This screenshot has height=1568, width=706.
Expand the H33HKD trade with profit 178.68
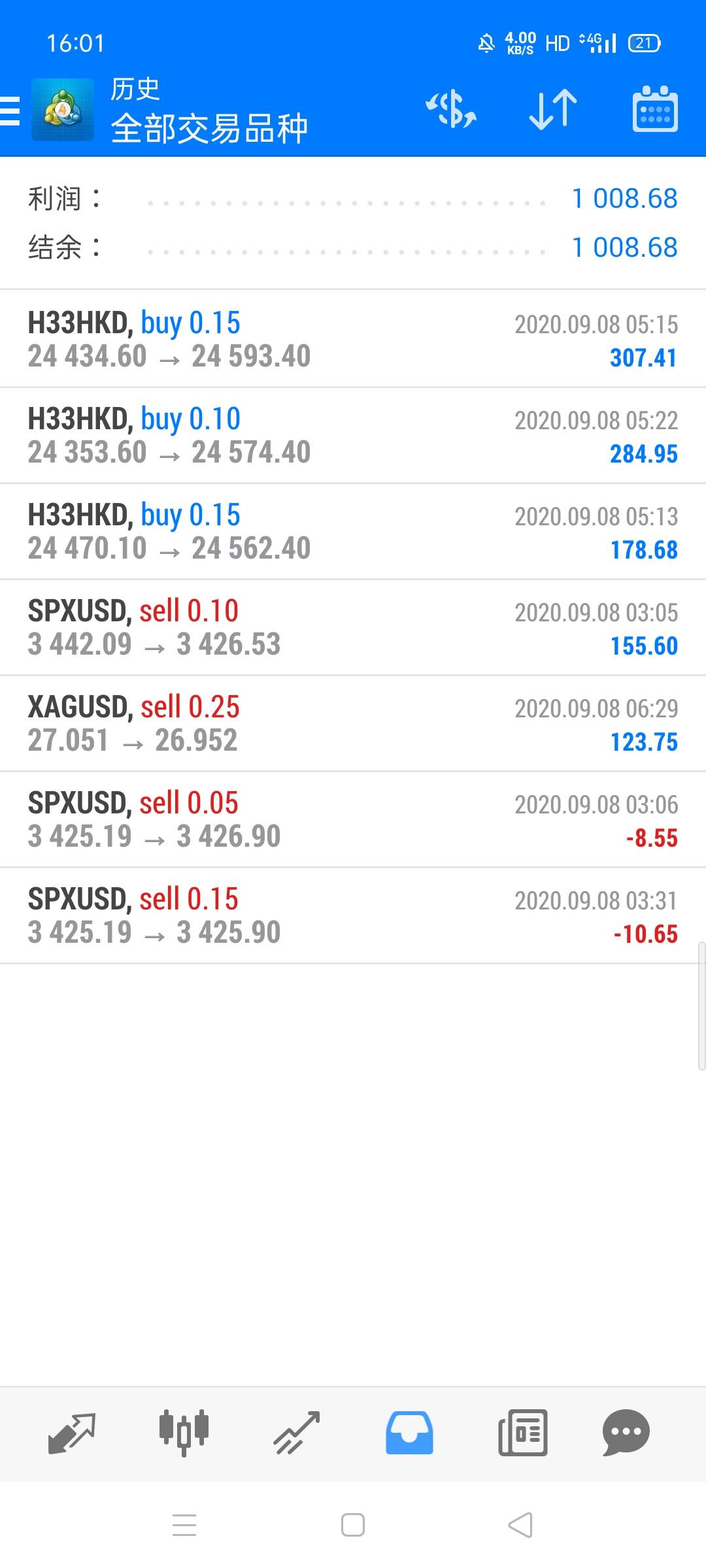coord(353,531)
